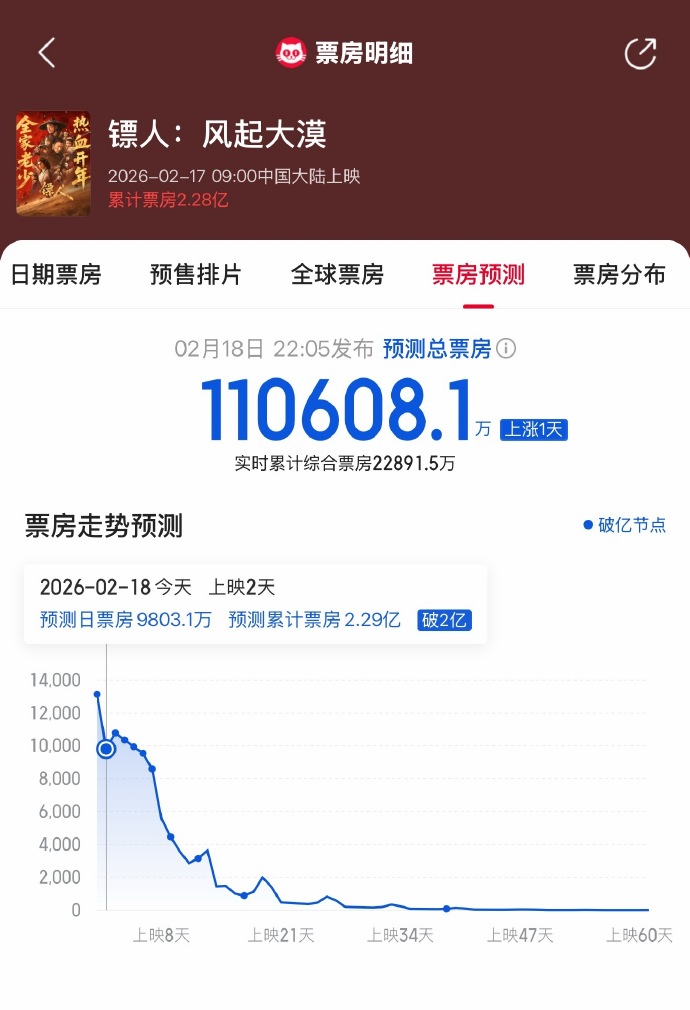
Task: Select the 票房预测 tab
Action: point(478,275)
